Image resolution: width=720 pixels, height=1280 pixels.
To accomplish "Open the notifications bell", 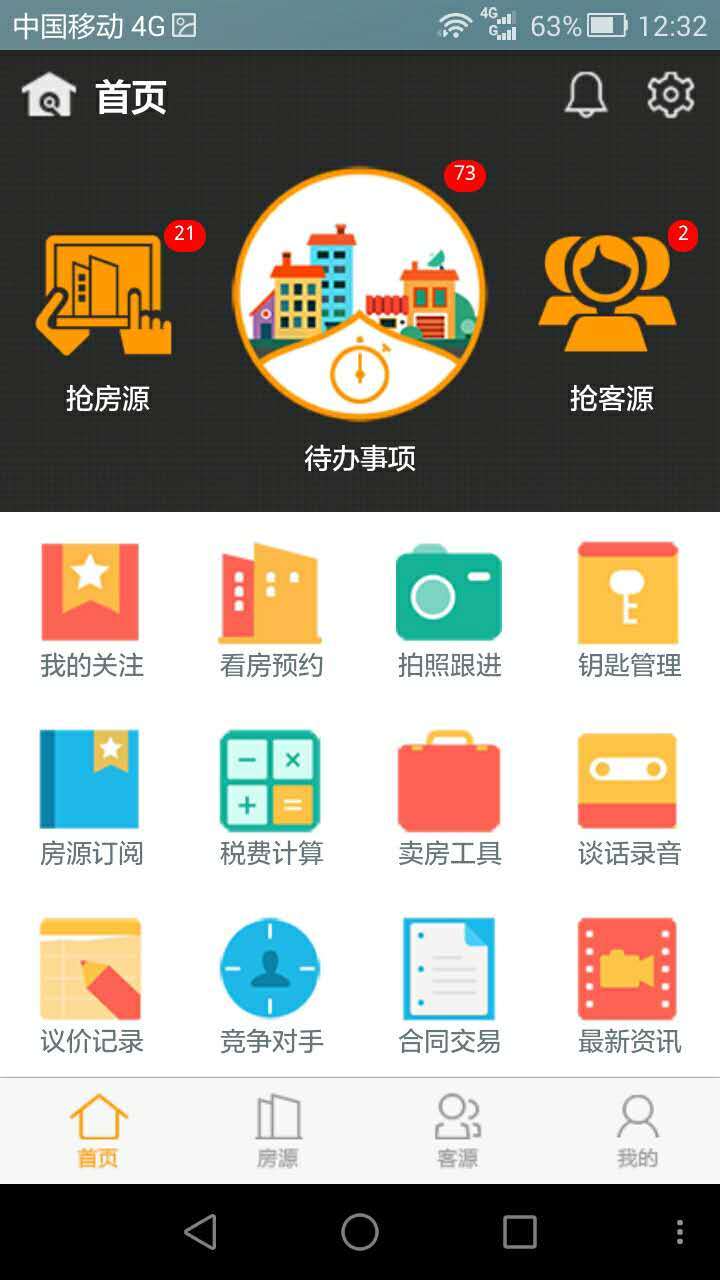I will coord(586,96).
